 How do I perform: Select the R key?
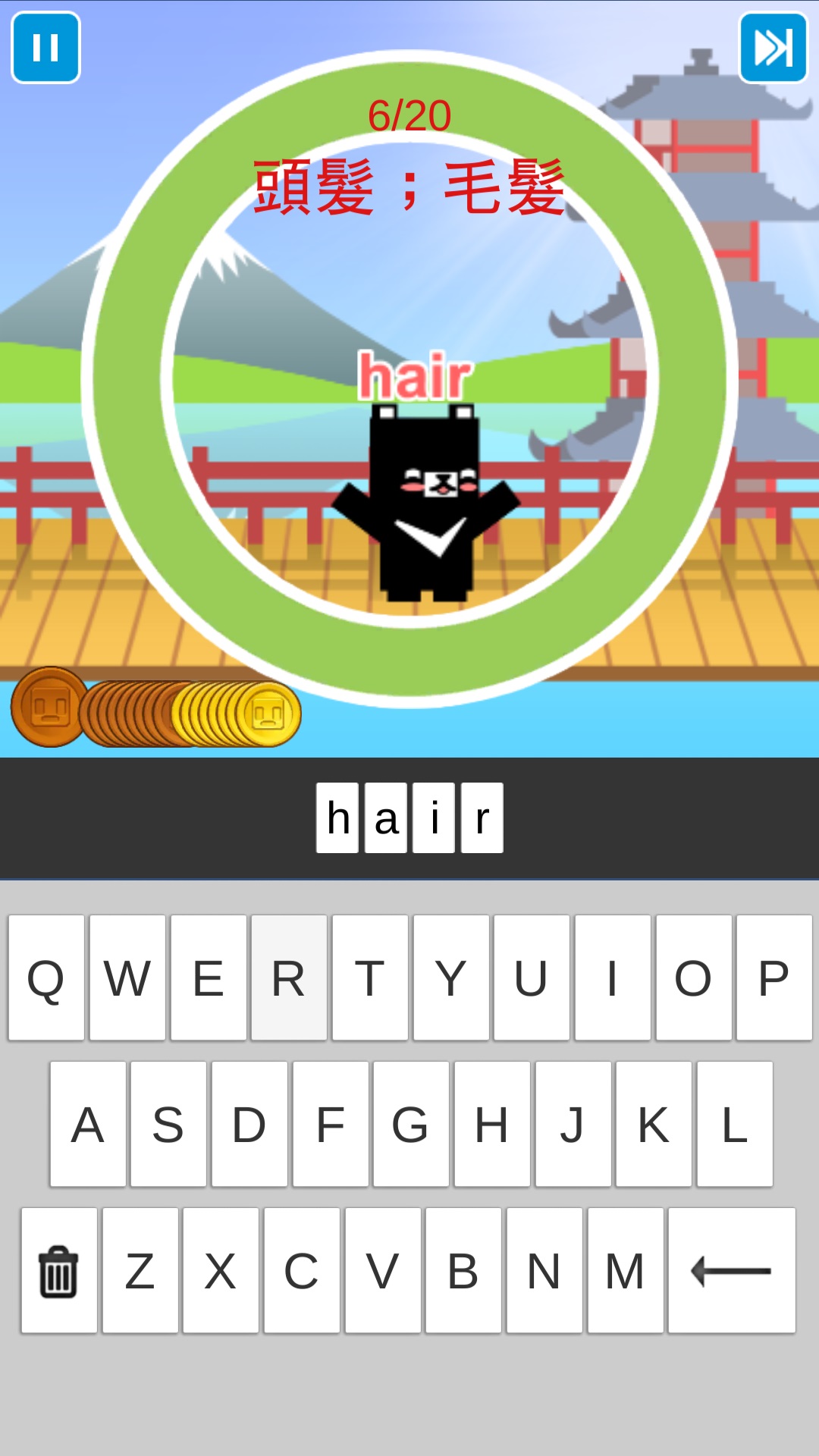pos(289,977)
